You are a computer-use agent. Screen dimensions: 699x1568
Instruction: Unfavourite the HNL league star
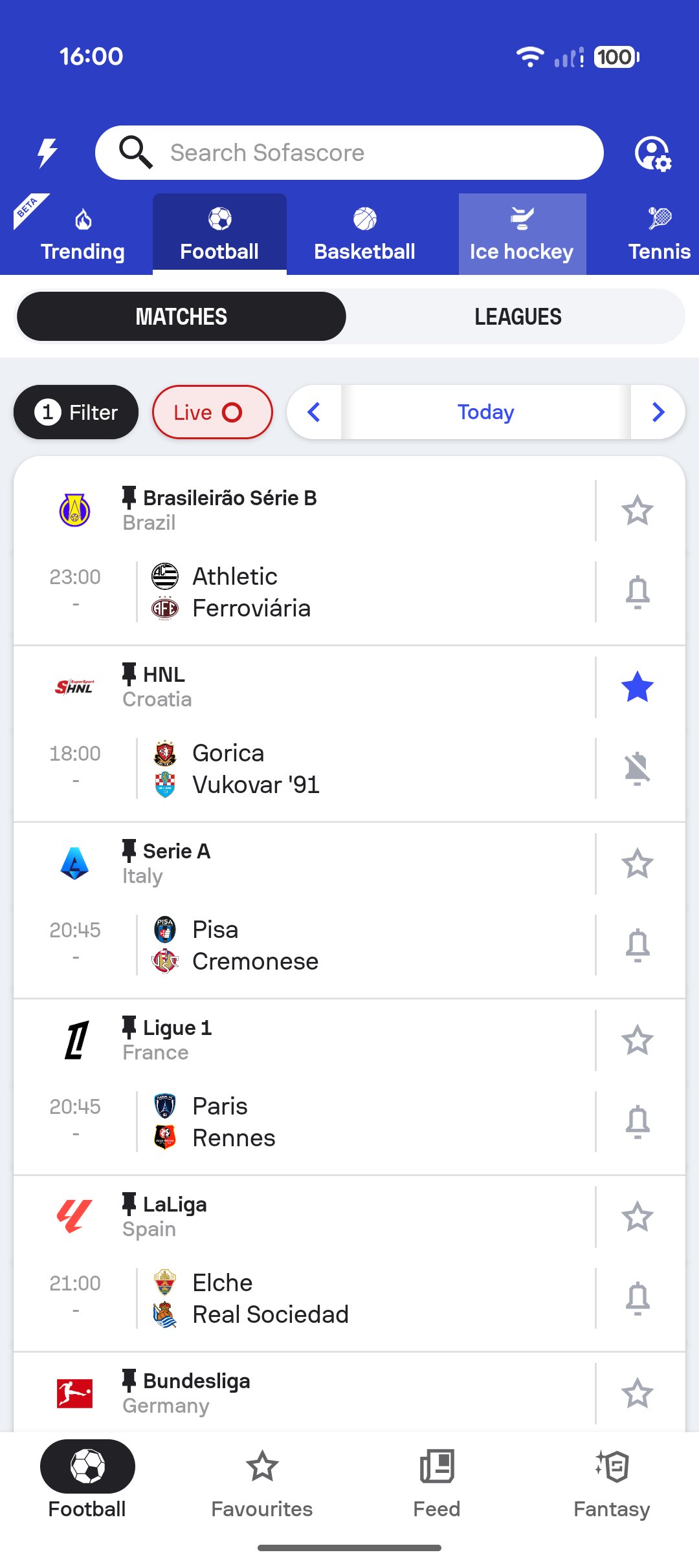637,687
